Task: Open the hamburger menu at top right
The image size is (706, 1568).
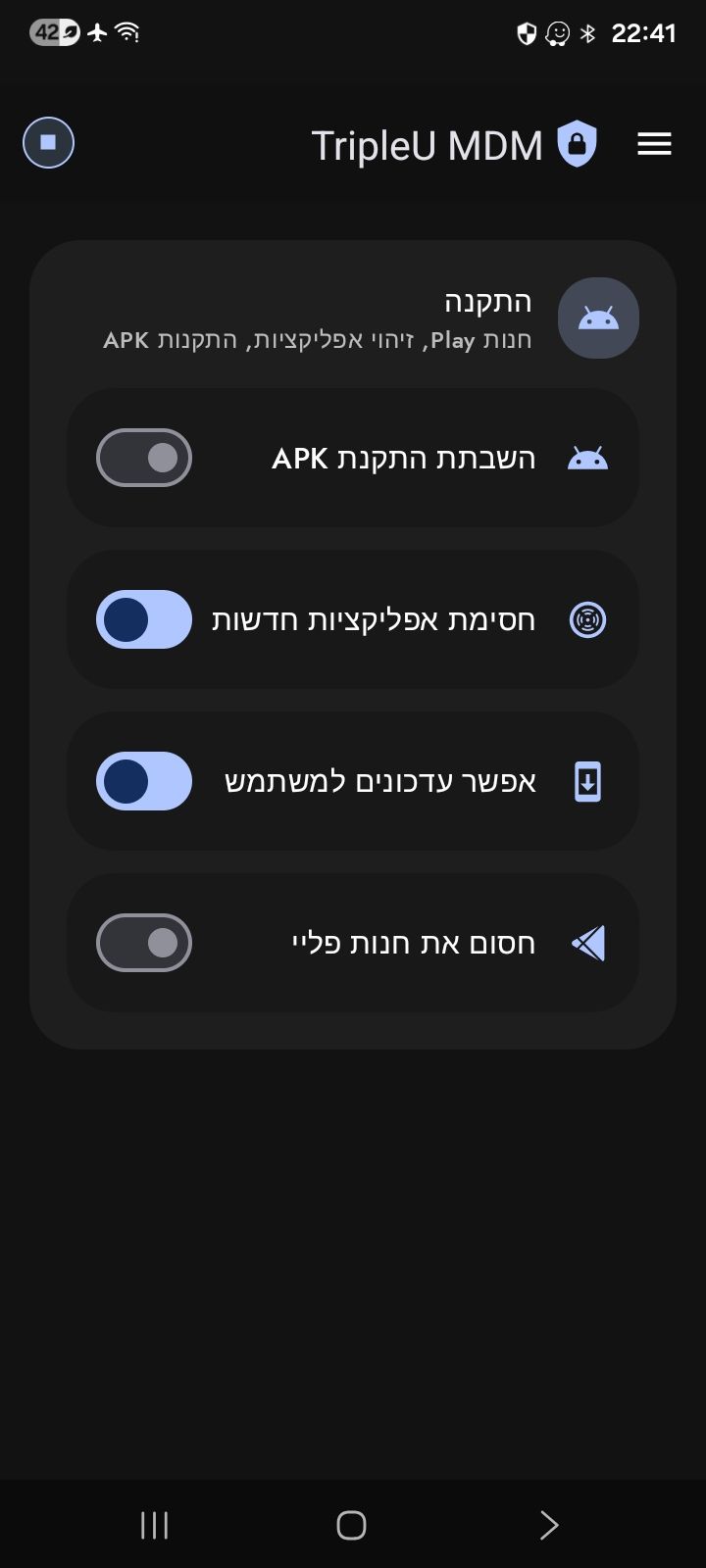Action: [654, 143]
